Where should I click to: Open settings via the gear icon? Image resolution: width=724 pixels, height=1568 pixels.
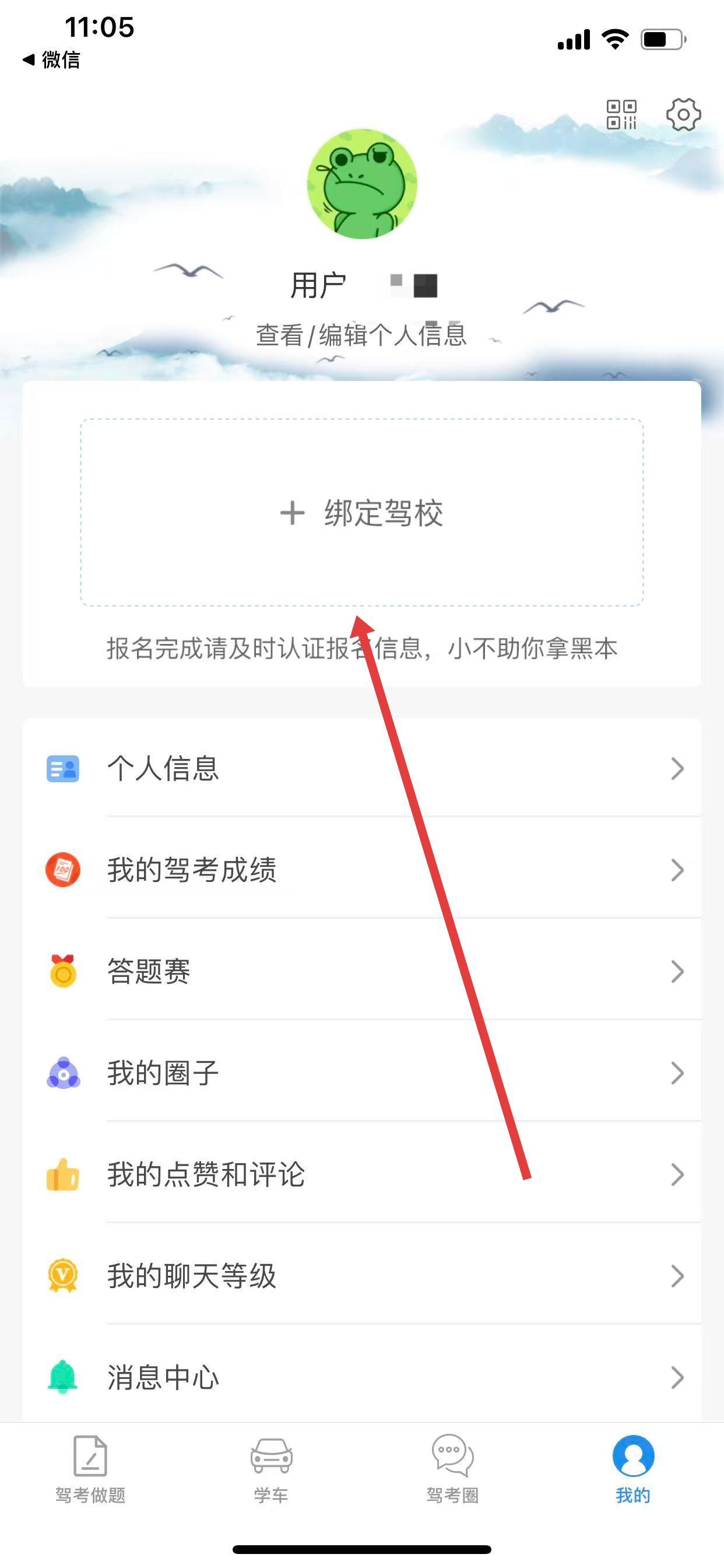tap(683, 114)
